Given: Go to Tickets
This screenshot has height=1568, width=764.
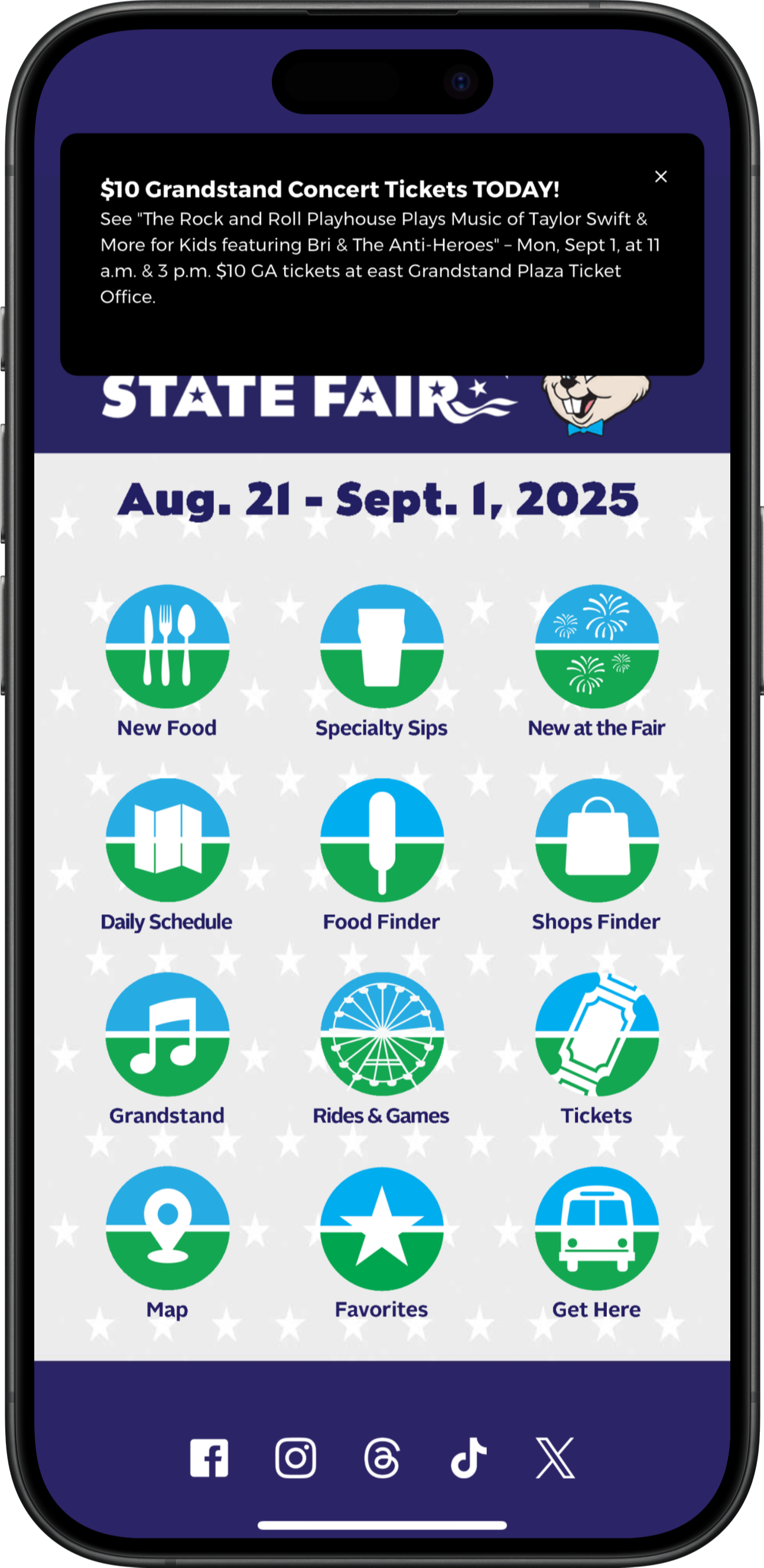Looking at the screenshot, I should click(597, 1049).
